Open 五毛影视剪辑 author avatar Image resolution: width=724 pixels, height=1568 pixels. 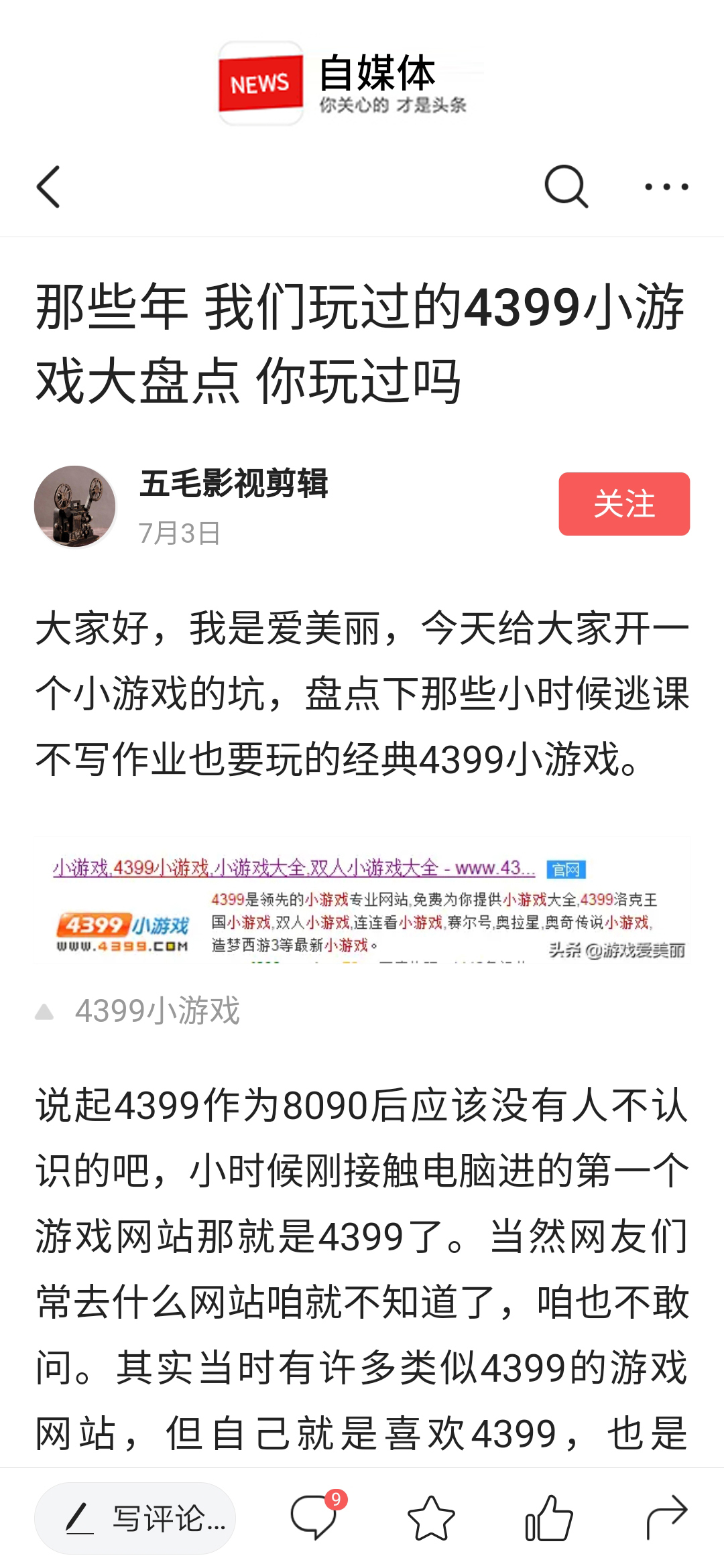point(75,507)
